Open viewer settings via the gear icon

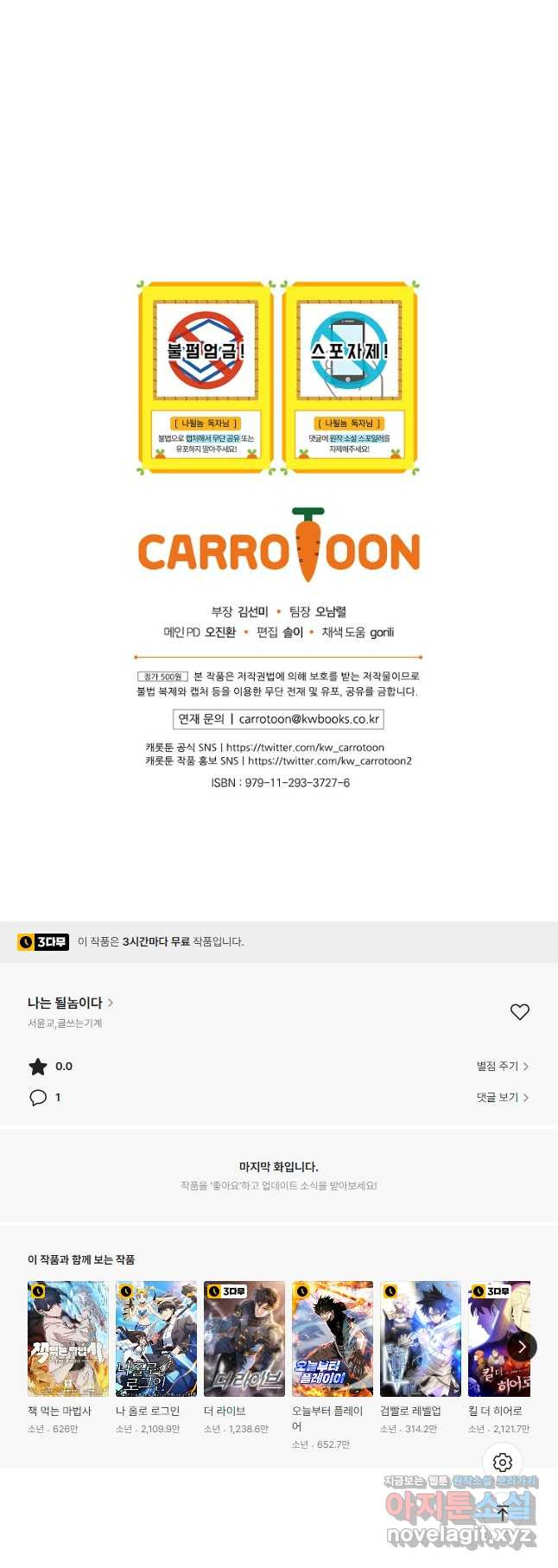(x=503, y=1462)
